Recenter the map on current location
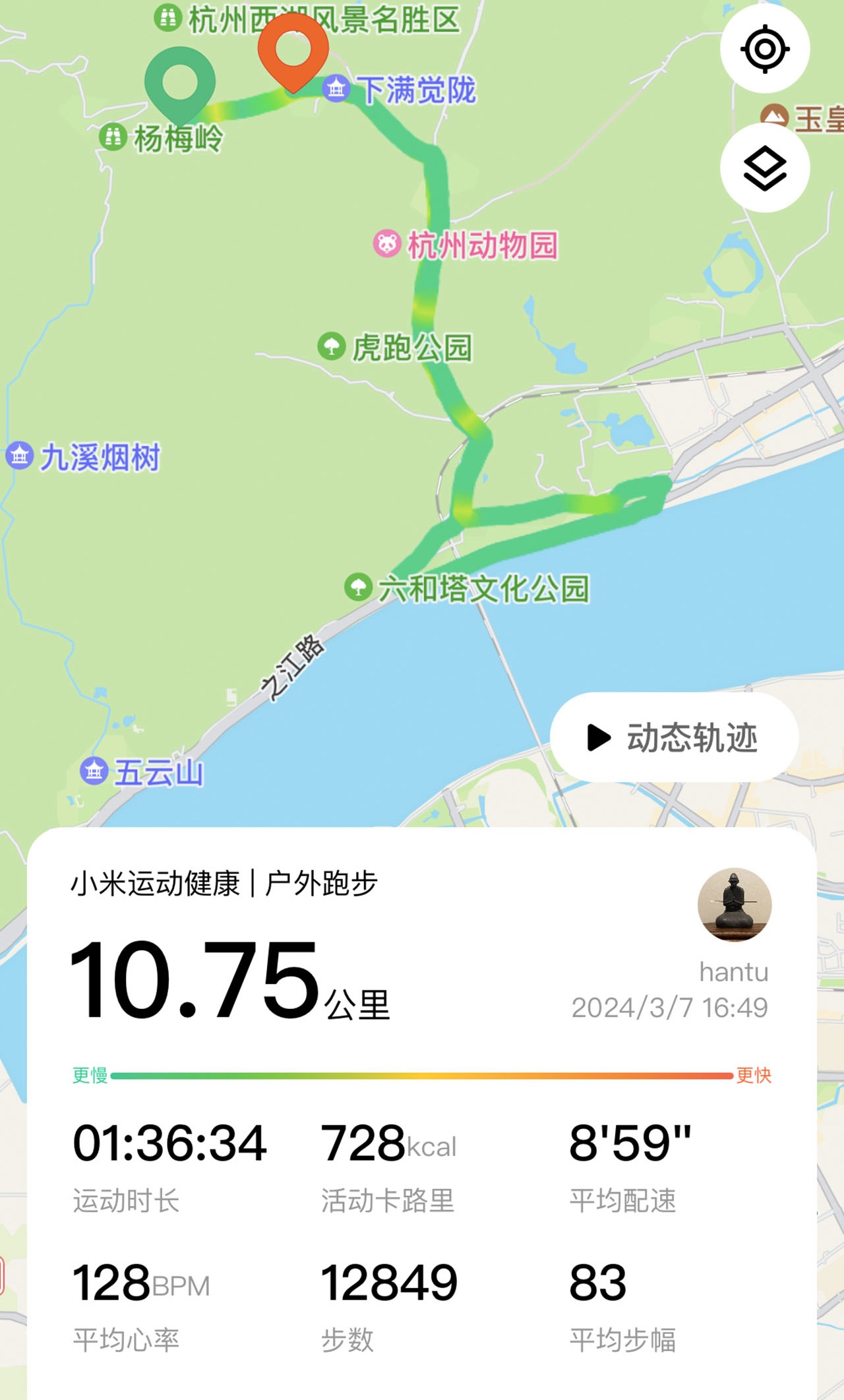Viewport: 844px width, 1400px height. (765, 49)
